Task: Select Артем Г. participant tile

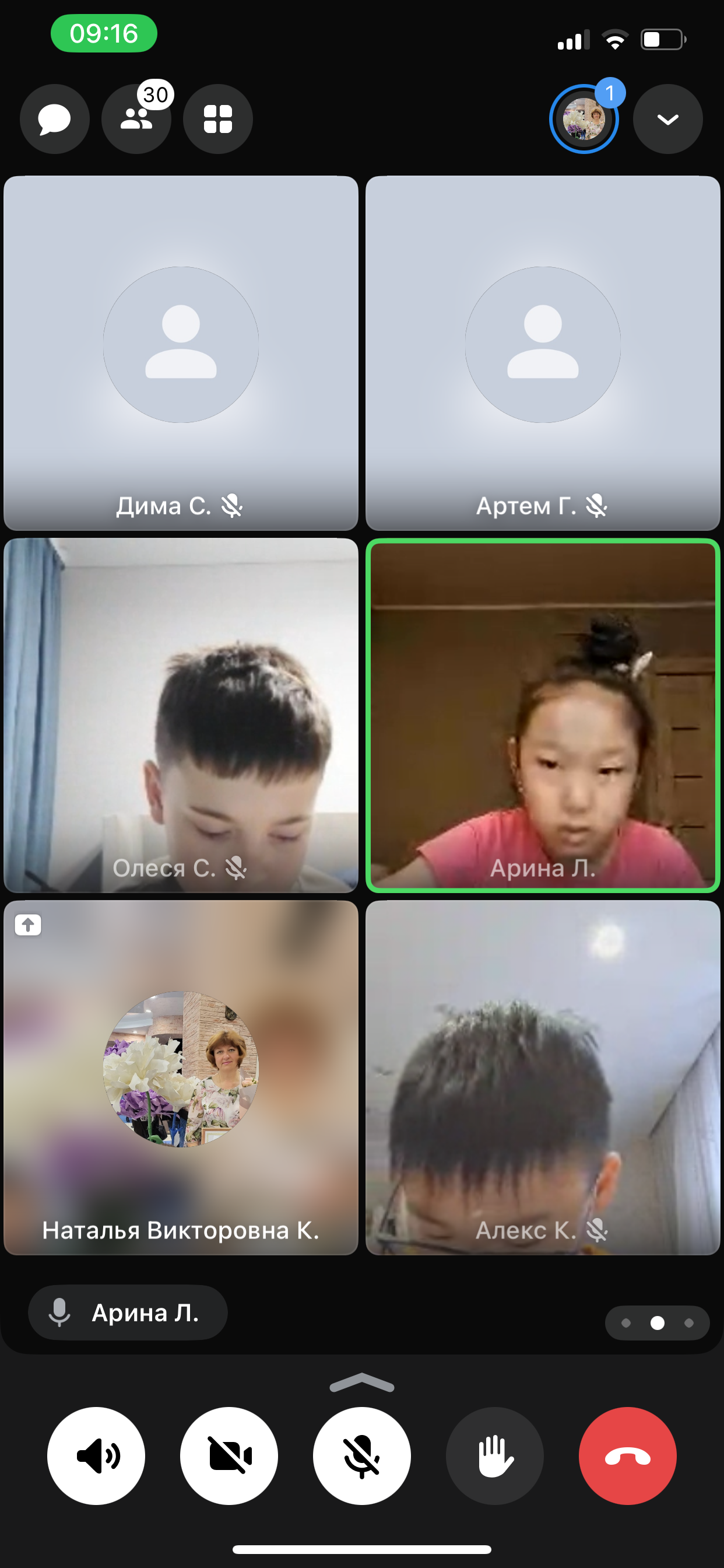Action: click(x=543, y=353)
